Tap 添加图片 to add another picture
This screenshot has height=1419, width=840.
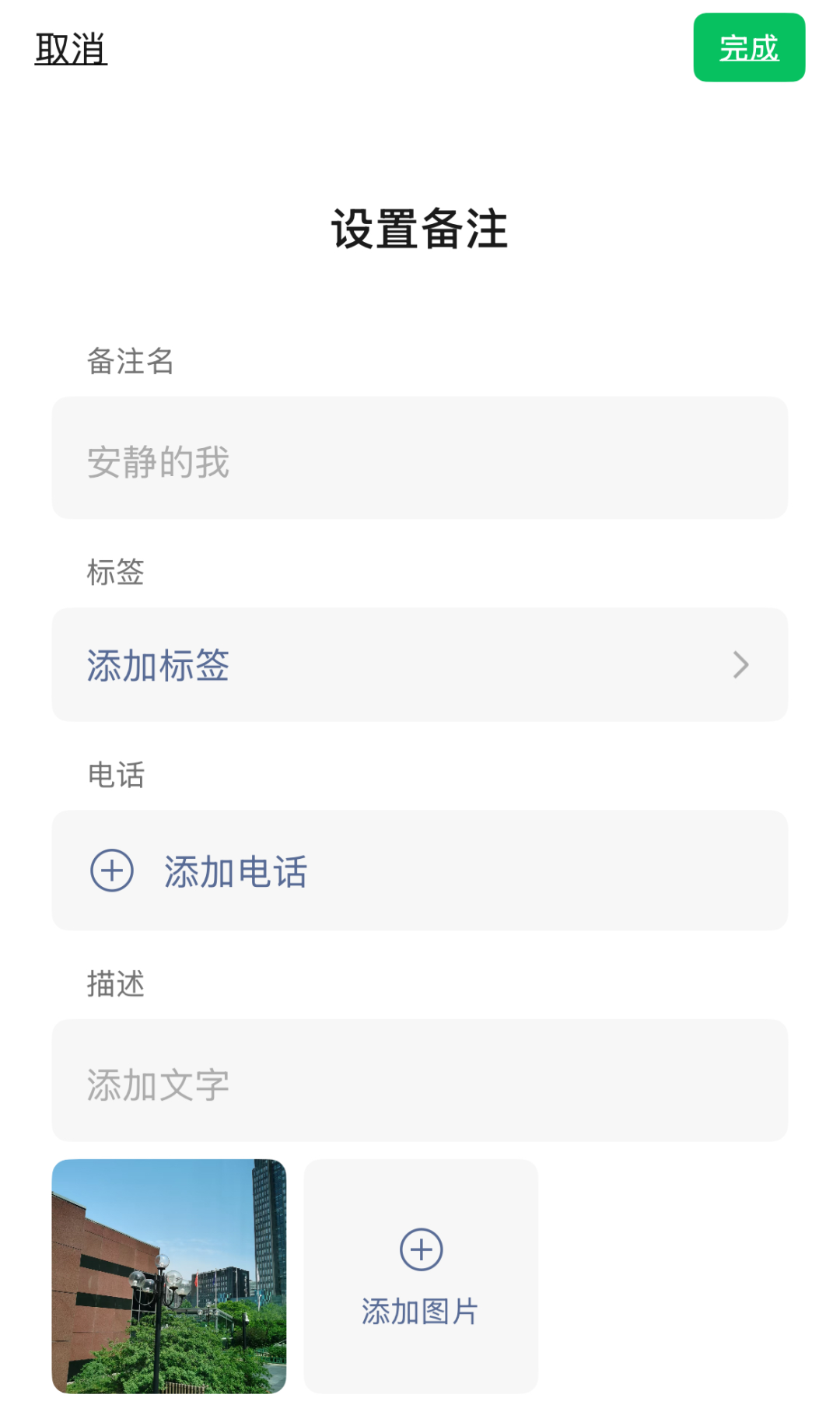click(421, 1277)
